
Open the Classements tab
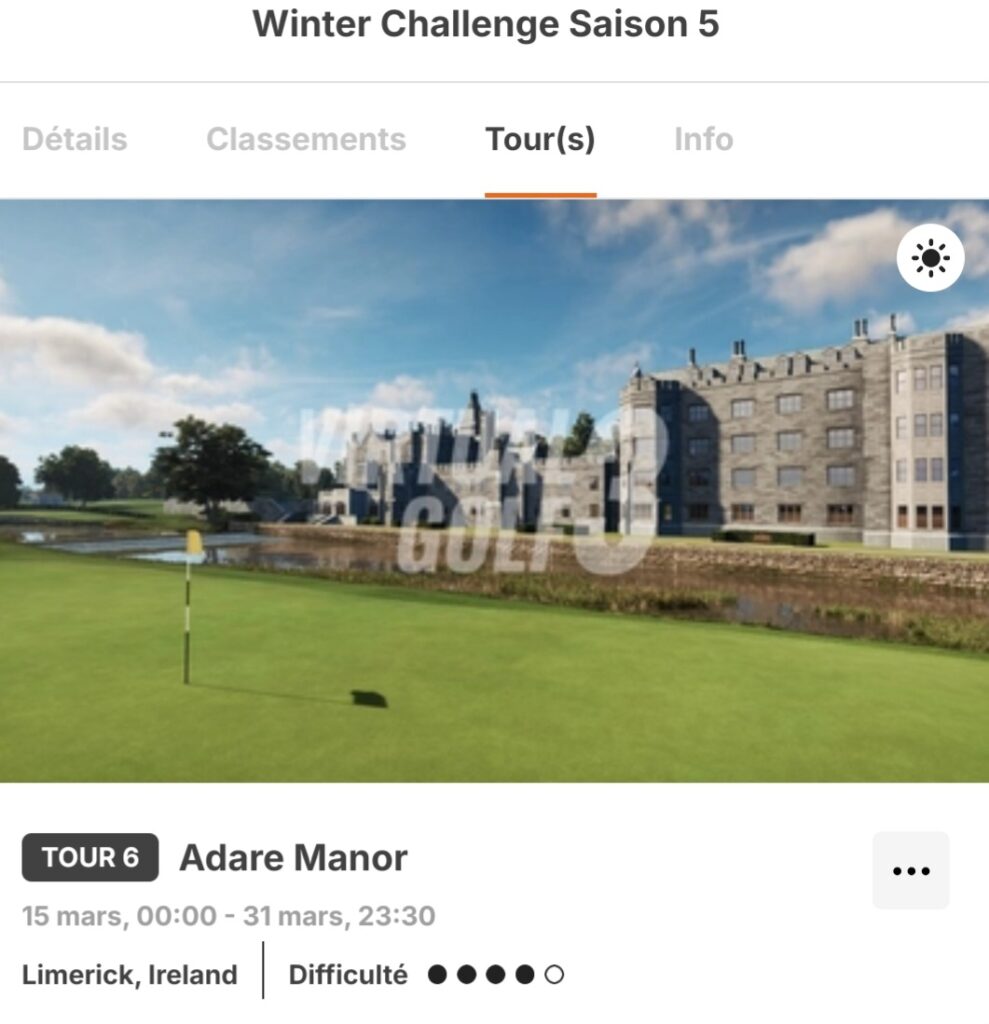[306, 140]
